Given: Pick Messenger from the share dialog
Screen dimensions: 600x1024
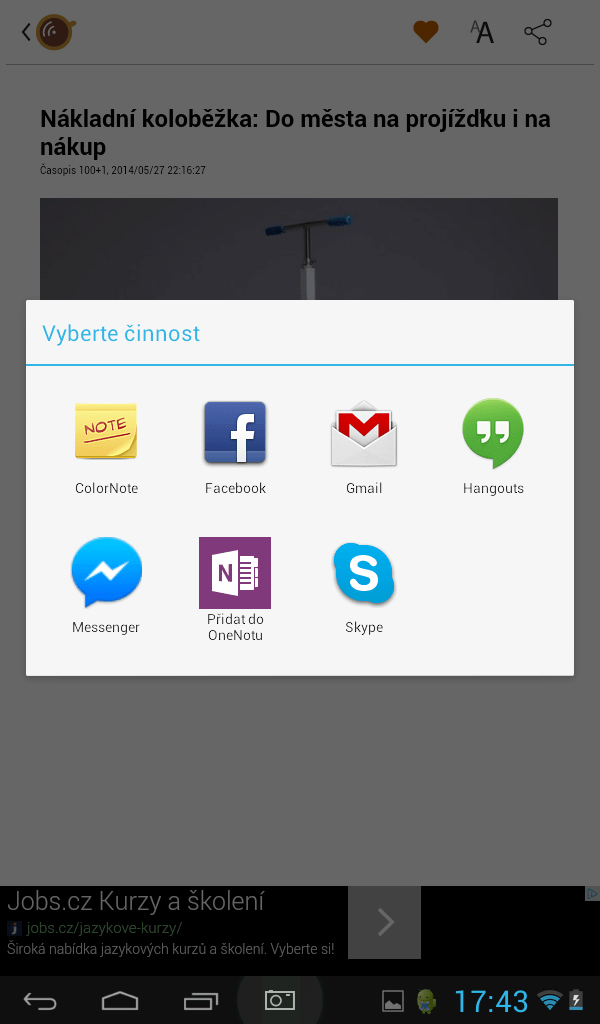Looking at the screenshot, I should [x=106, y=586].
